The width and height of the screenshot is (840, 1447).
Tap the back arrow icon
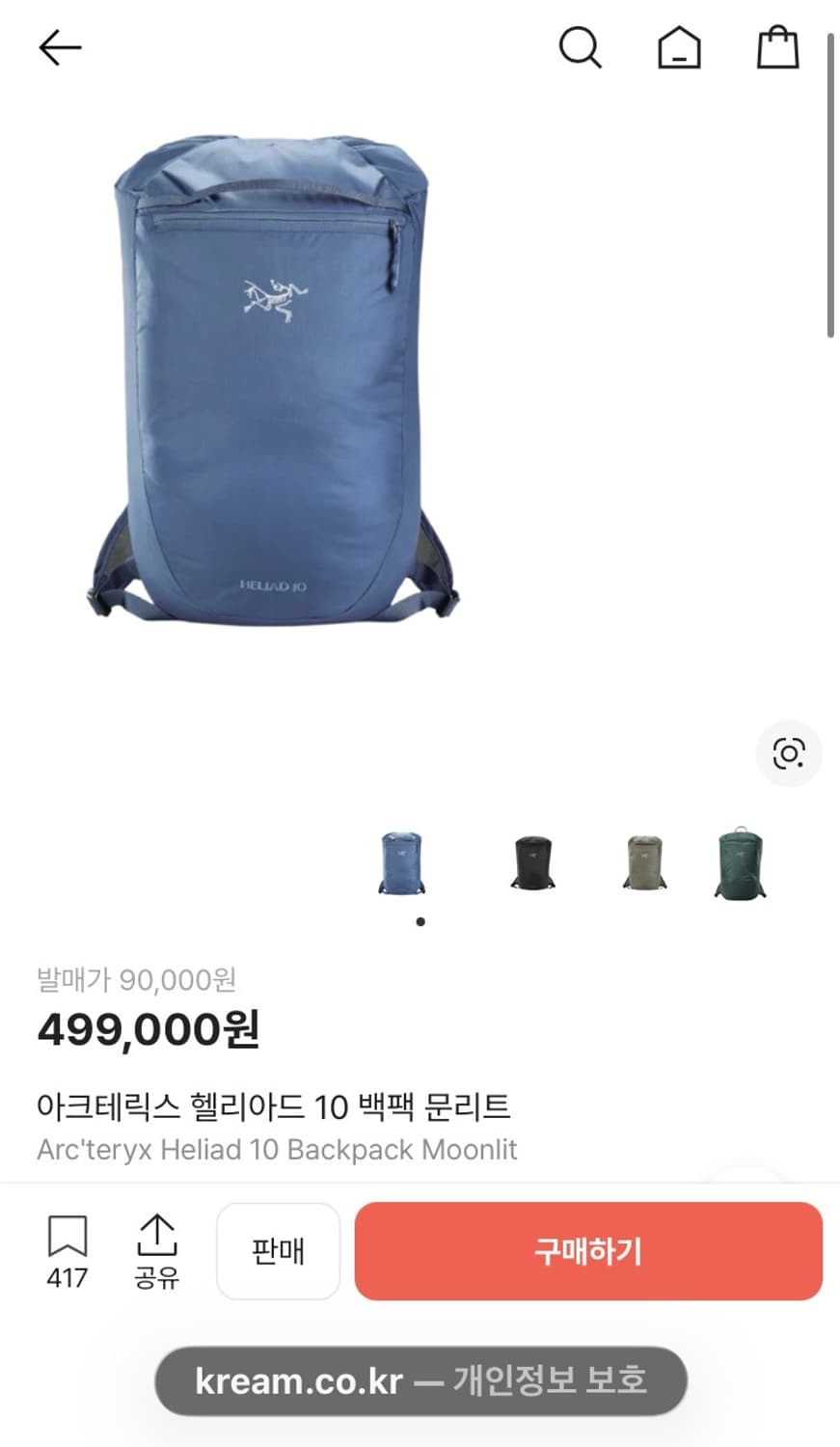pyautogui.click(x=60, y=47)
